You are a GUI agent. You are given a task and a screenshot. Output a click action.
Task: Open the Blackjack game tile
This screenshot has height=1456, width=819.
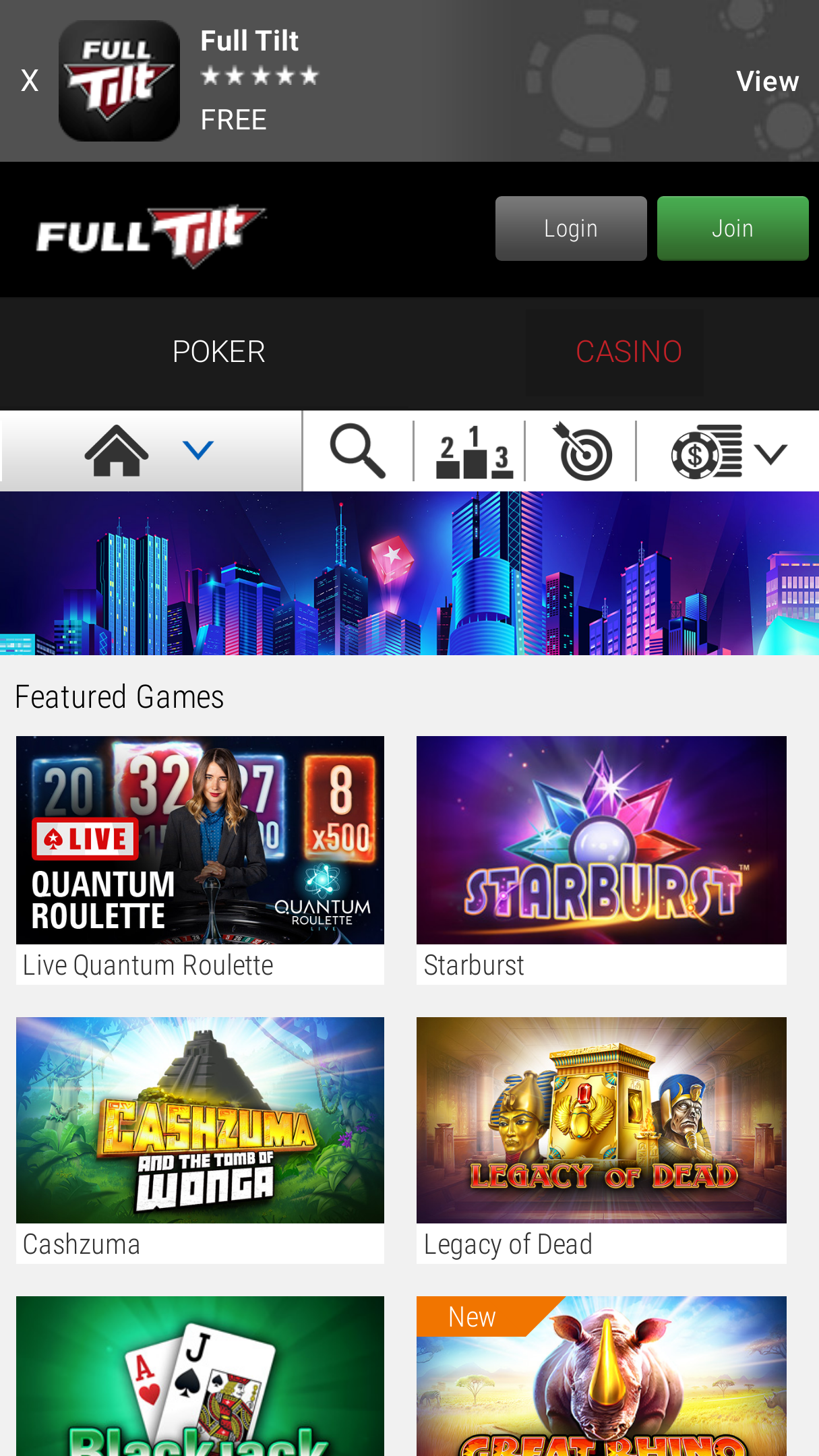click(200, 1376)
